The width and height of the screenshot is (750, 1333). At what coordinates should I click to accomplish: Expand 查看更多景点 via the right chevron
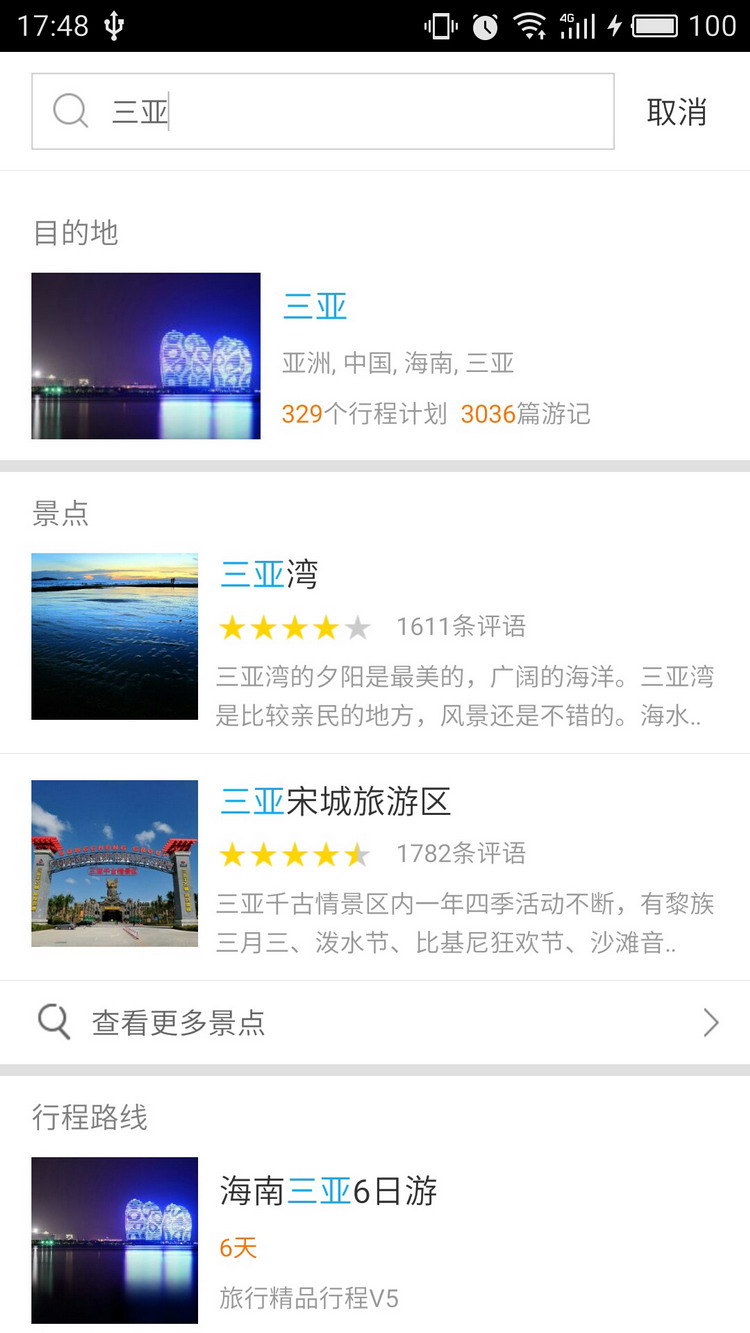tap(710, 1022)
